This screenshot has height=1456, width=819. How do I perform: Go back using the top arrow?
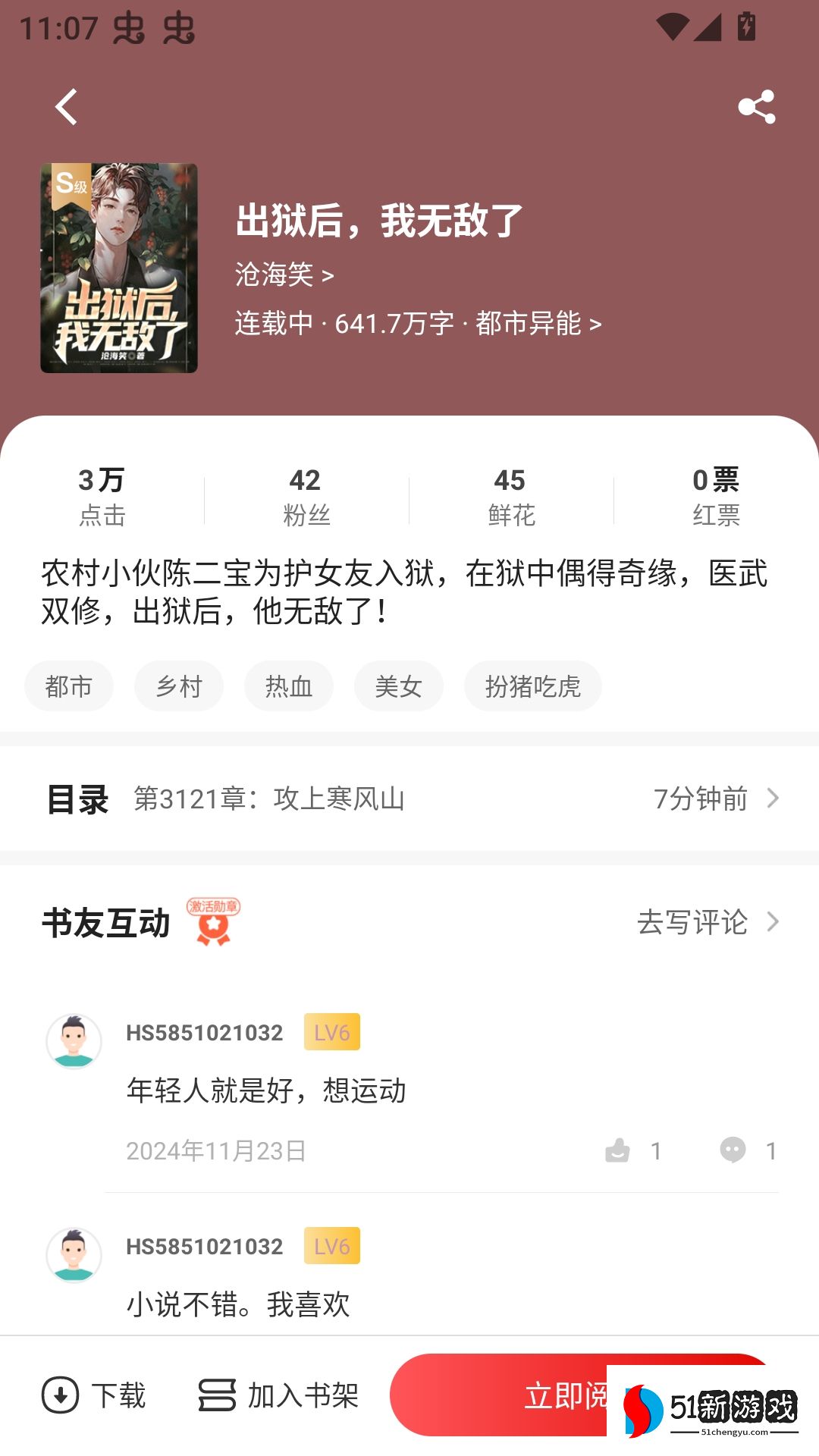pos(67,106)
